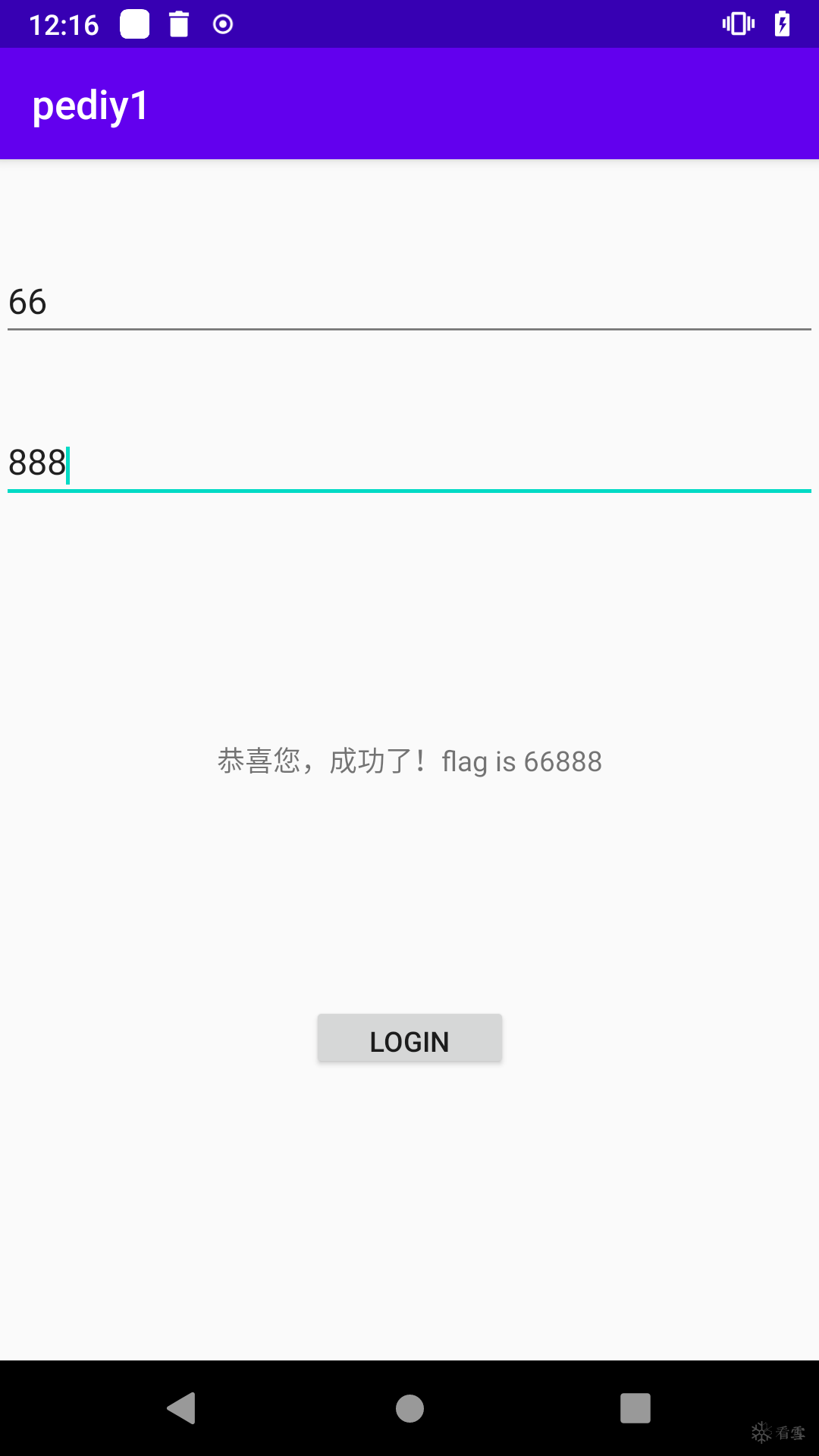Tap the LOGIN button
Screen dimensions: 819x1456
tap(409, 1039)
